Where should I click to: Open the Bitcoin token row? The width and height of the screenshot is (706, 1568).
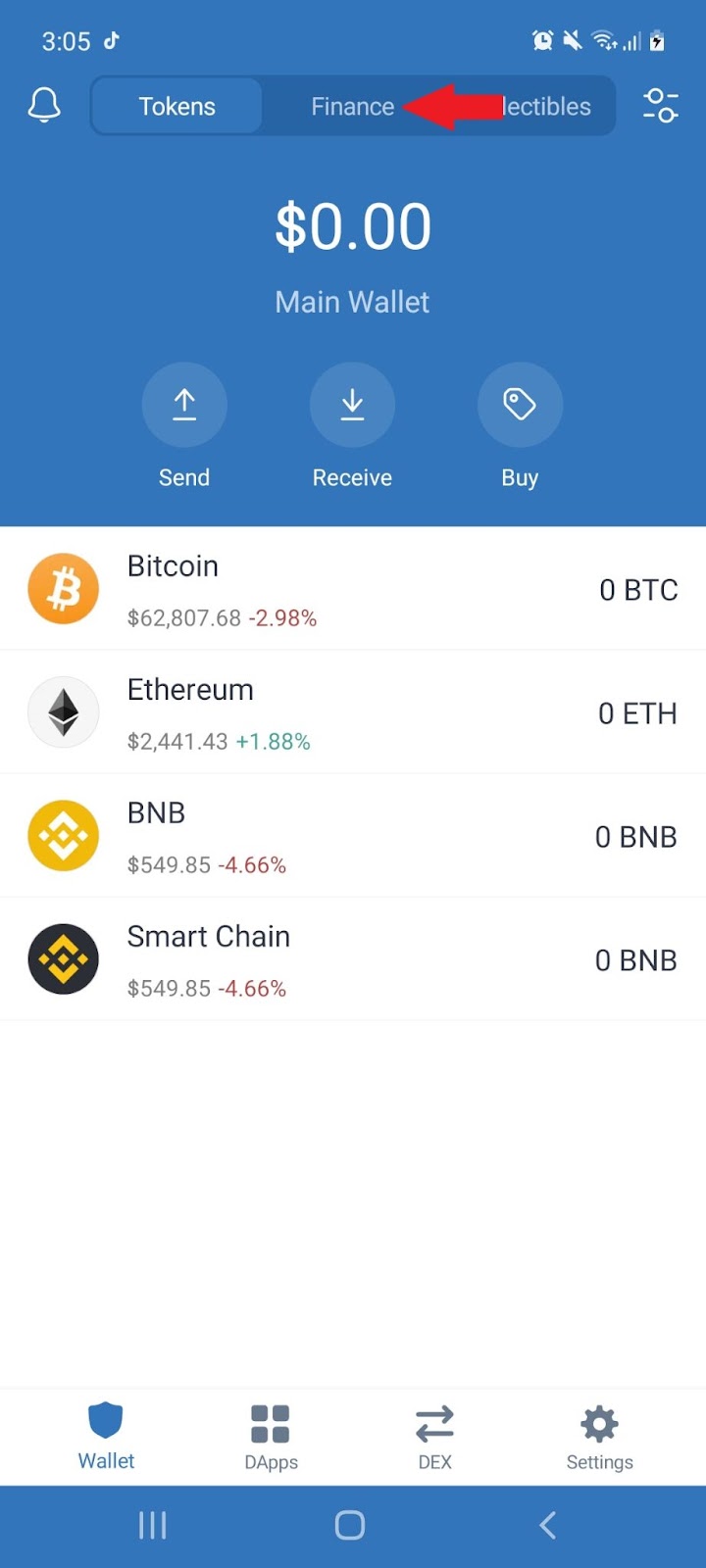tap(353, 589)
